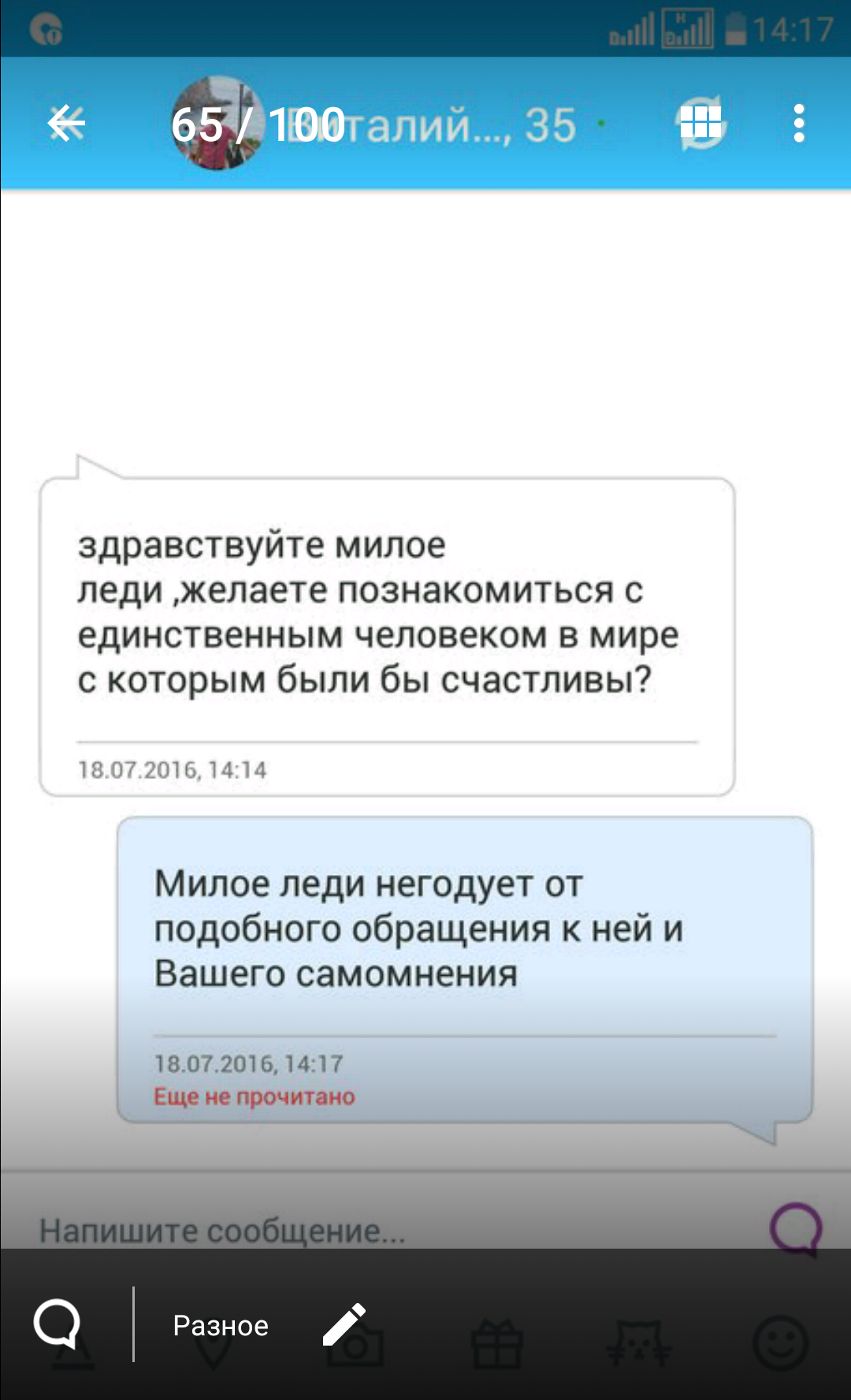
Task: Open comments via the speech bubble icon
Action: tap(57, 1324)
